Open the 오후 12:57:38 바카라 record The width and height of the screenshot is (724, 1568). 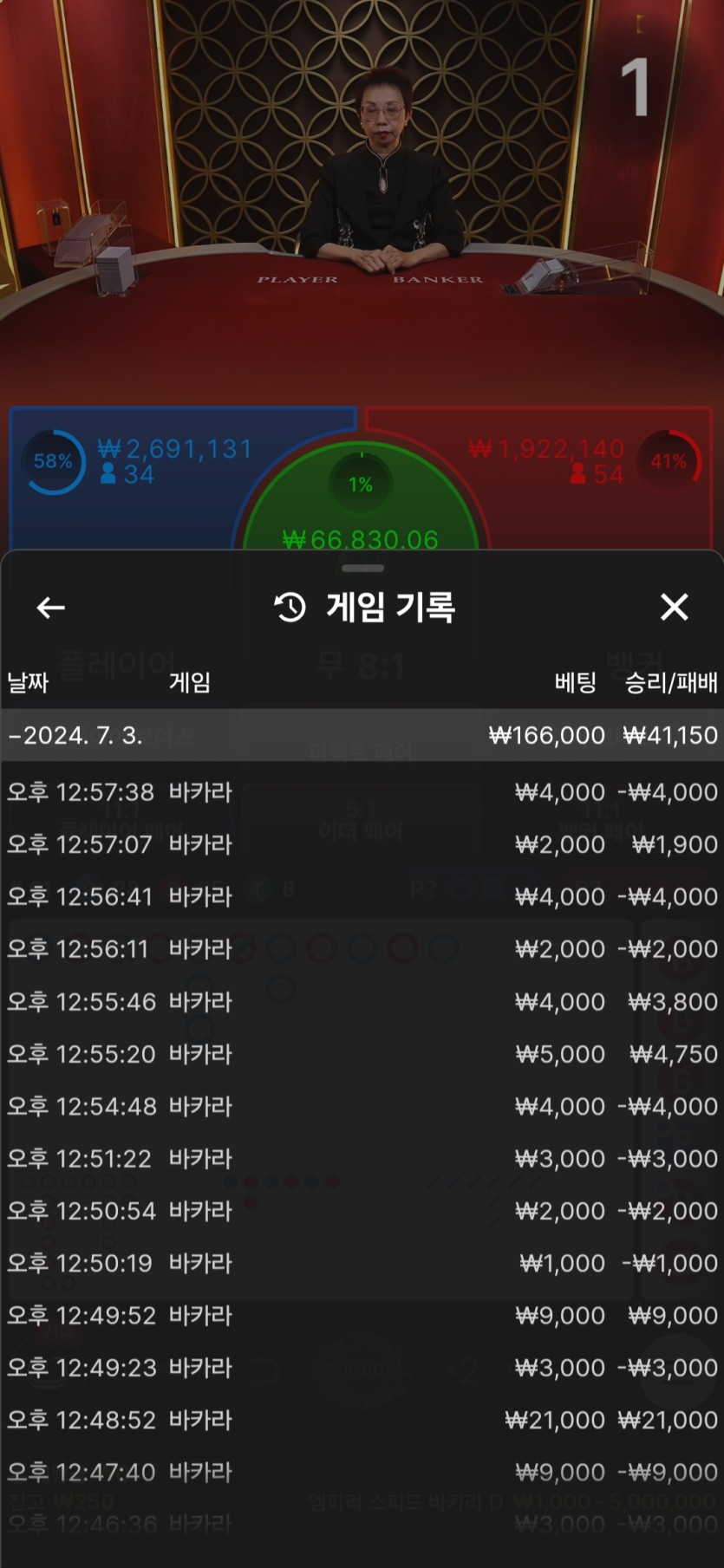click(361, 792)
